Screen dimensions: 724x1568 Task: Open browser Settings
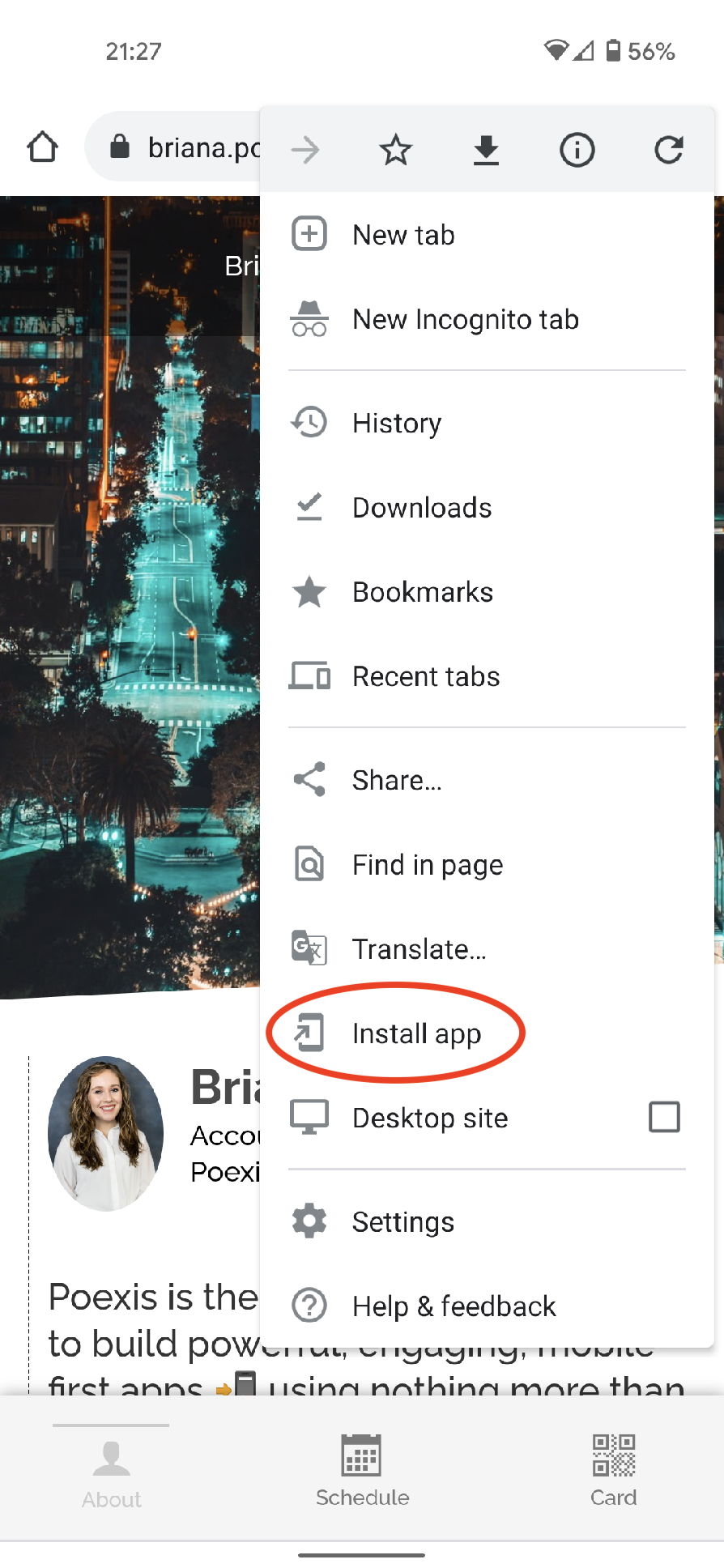(x=487, y=1221)
